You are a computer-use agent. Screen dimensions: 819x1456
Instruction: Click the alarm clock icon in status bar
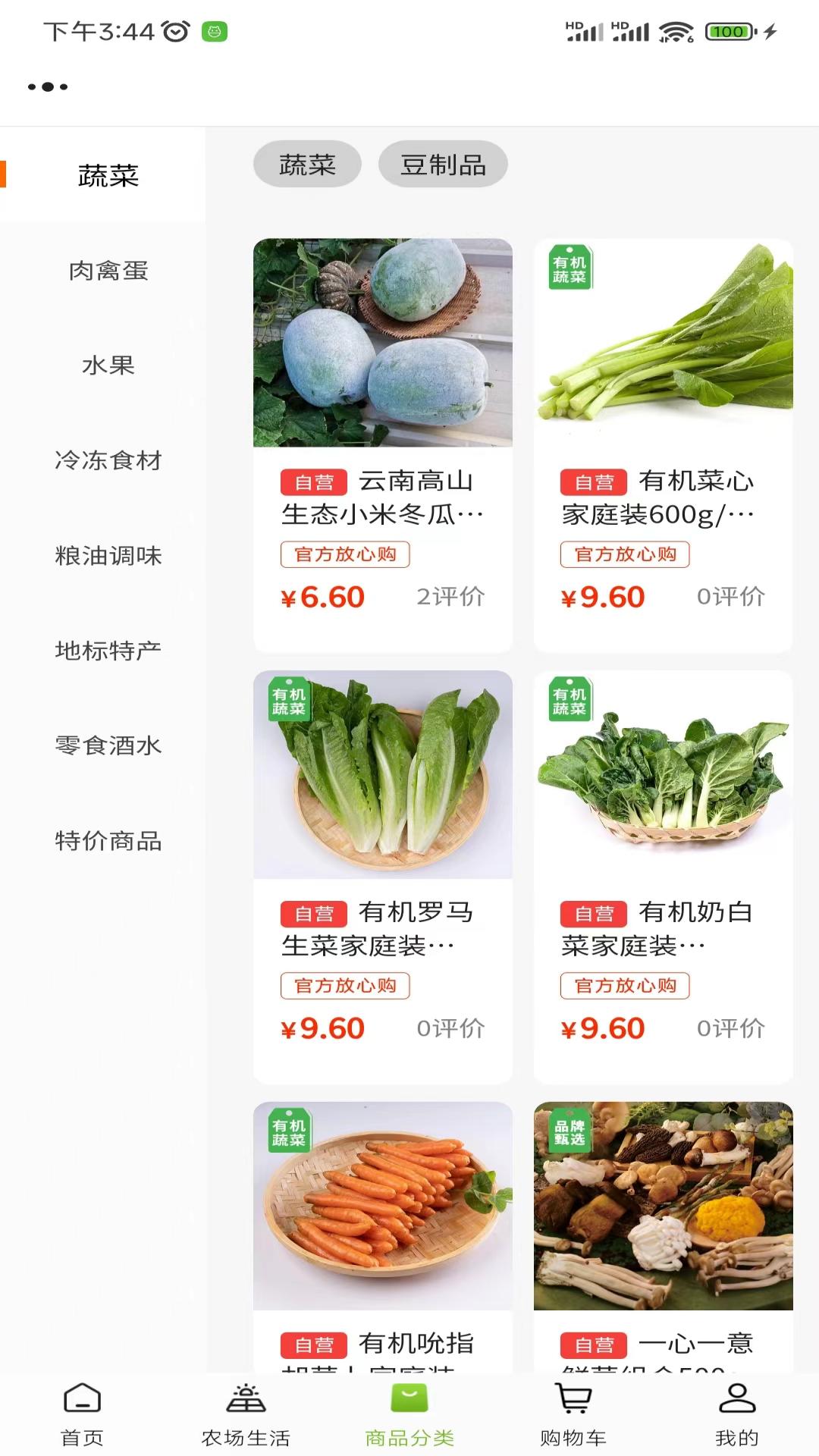173,30
